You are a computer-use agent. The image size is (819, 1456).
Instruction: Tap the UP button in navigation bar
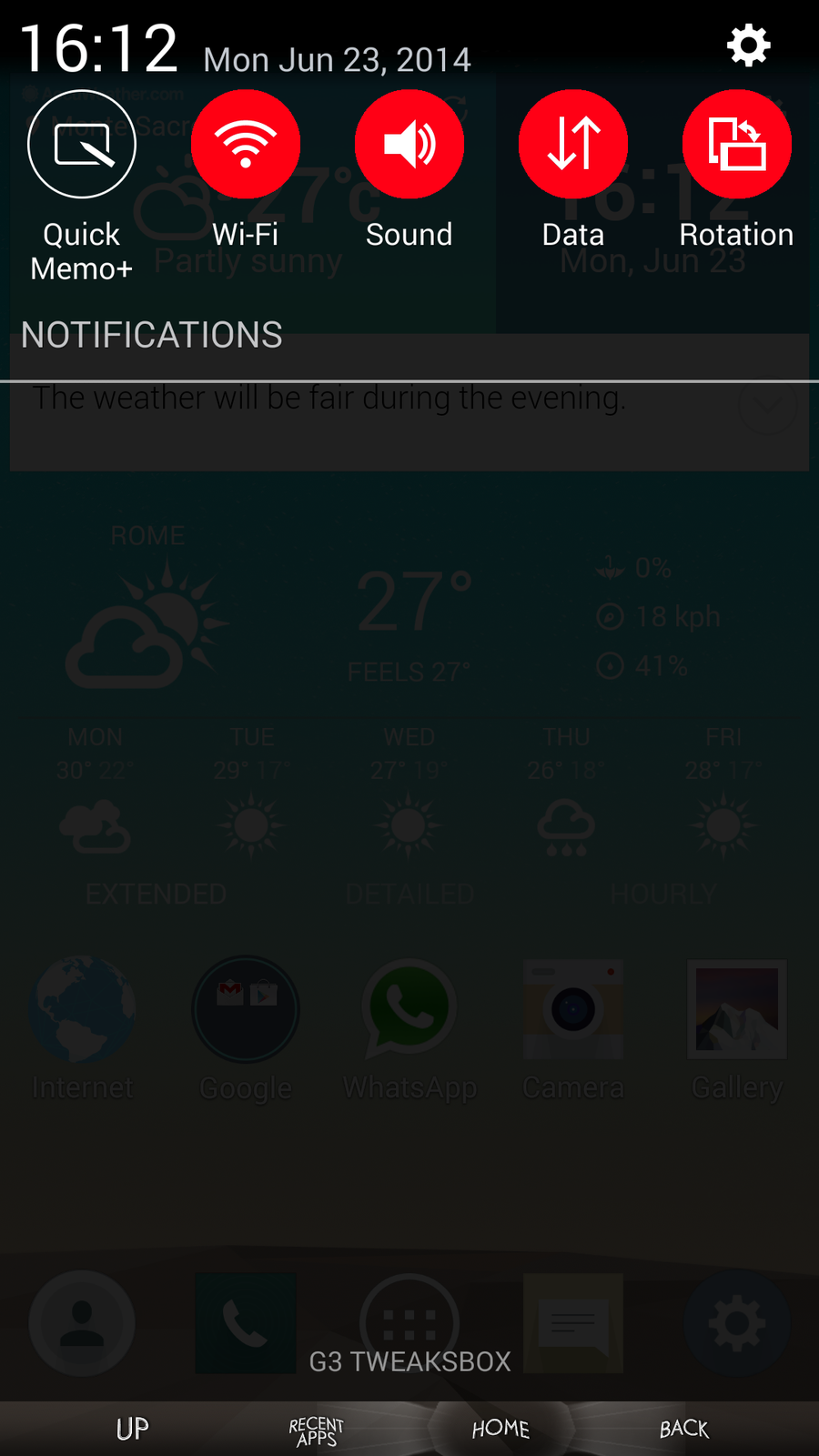(x=133, y=1429)
